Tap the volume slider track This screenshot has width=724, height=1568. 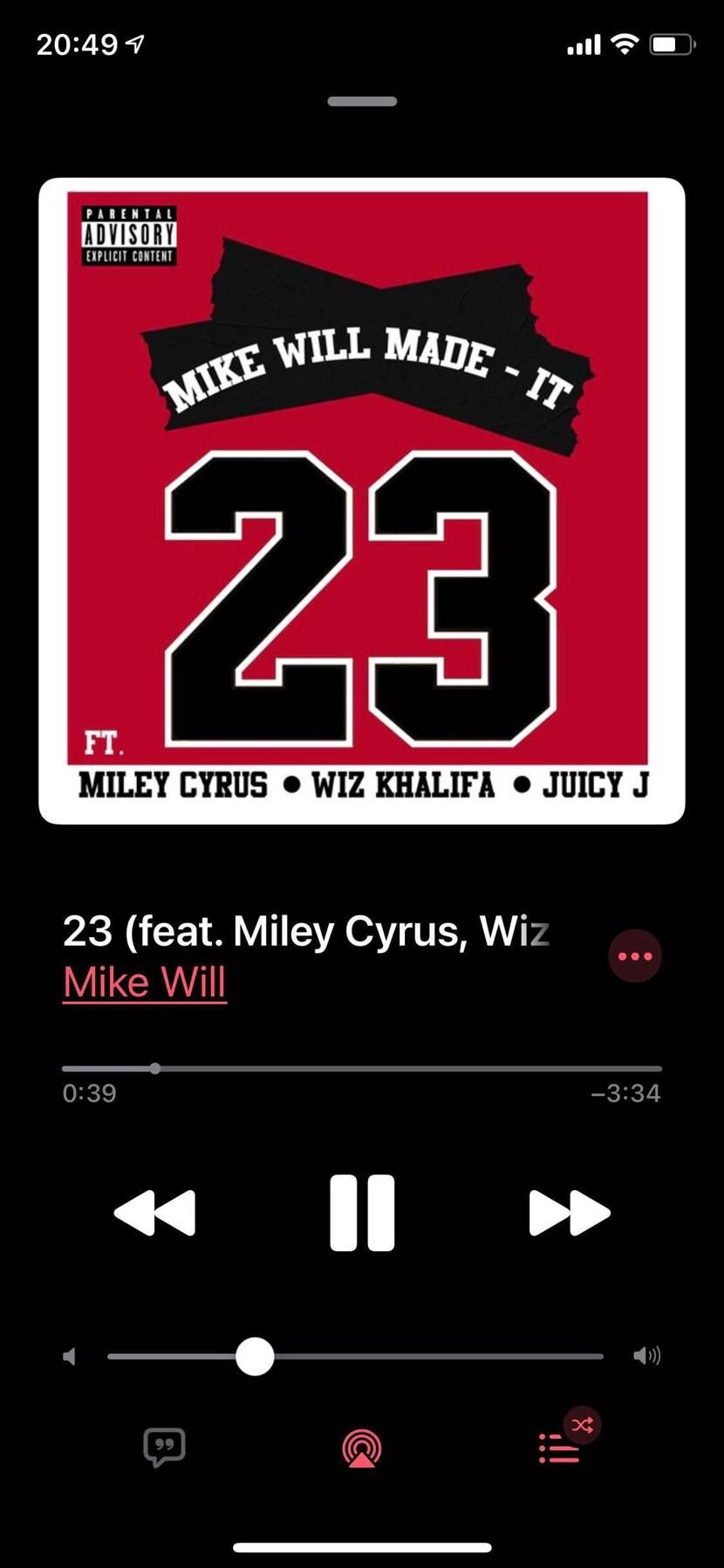[x=436, y=1356]
